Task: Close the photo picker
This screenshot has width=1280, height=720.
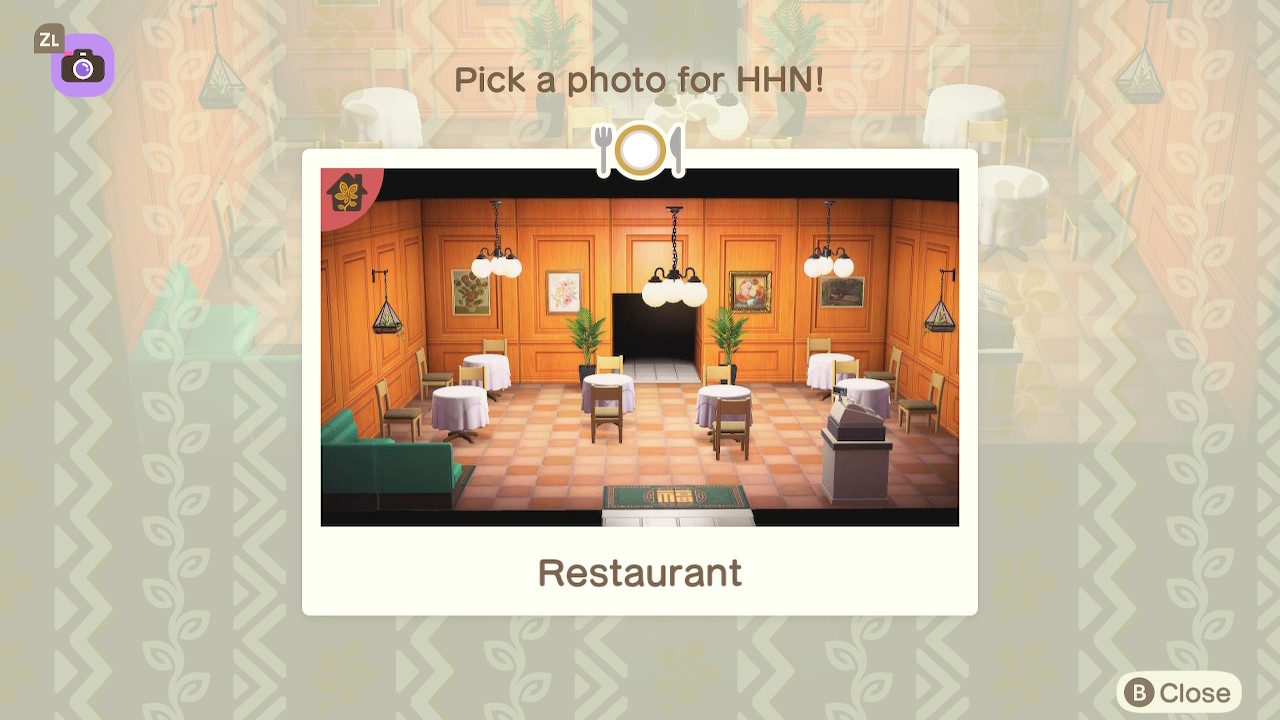Action: point(1179,692)
